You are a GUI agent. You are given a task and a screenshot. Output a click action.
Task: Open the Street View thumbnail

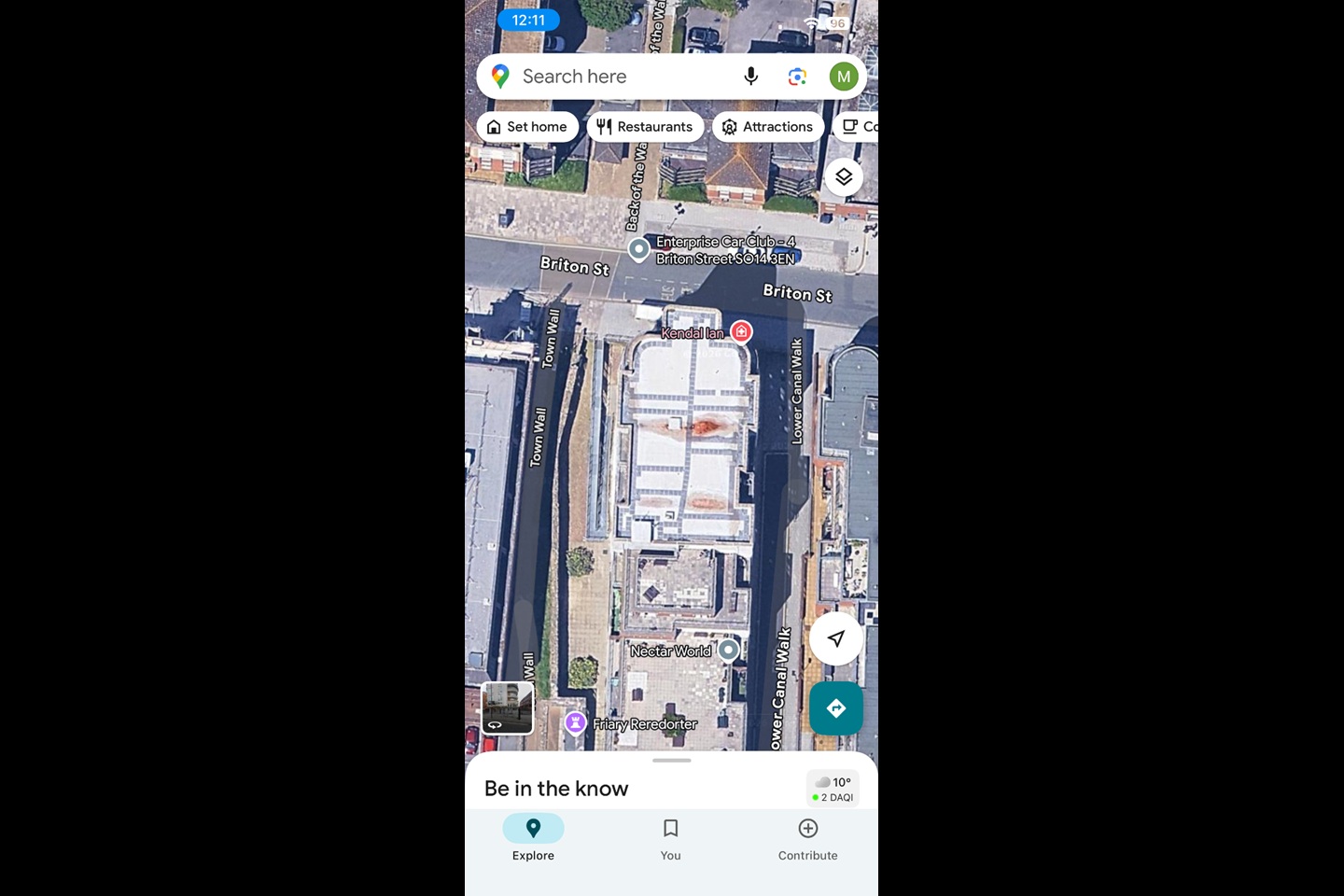[x=508, y=707]
